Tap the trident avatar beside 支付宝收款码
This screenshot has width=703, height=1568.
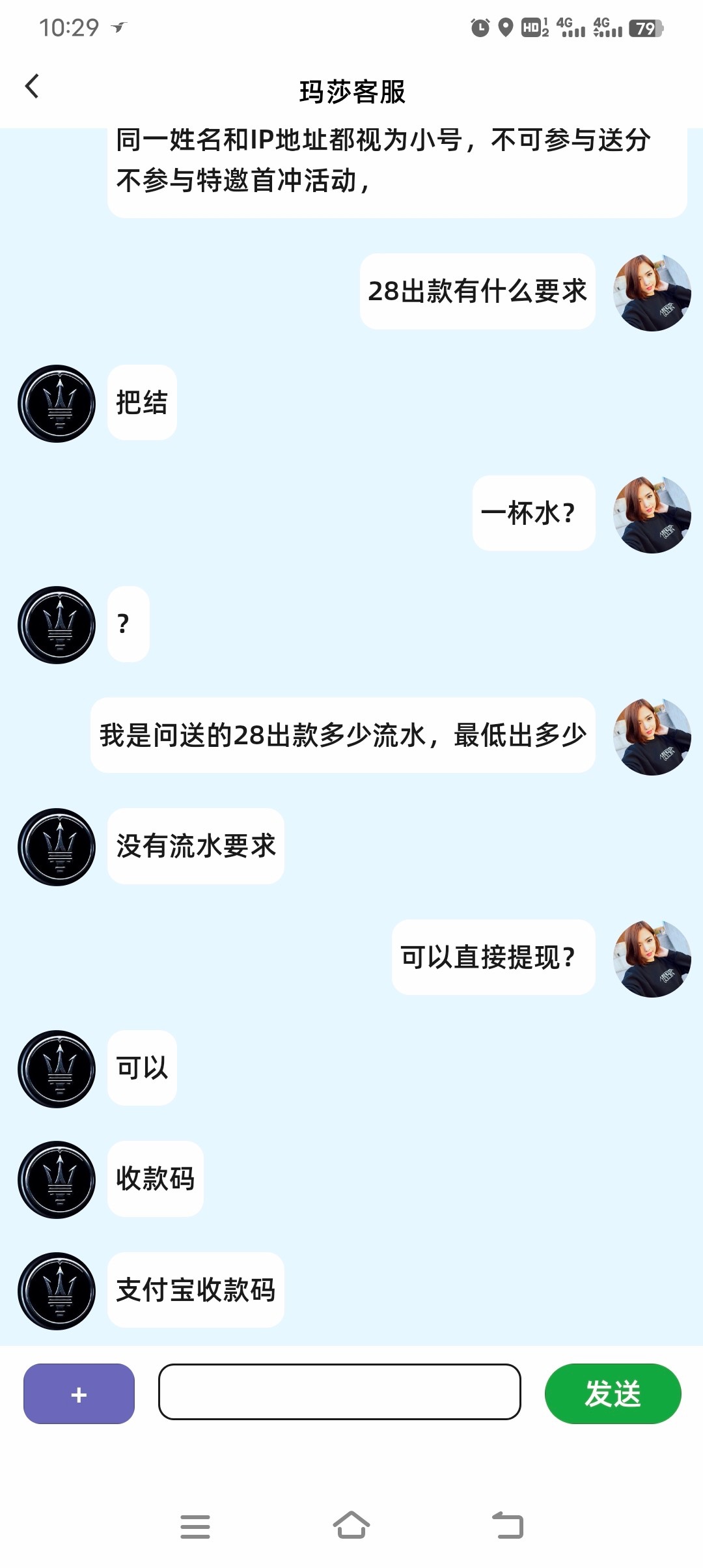point(56,1291)
